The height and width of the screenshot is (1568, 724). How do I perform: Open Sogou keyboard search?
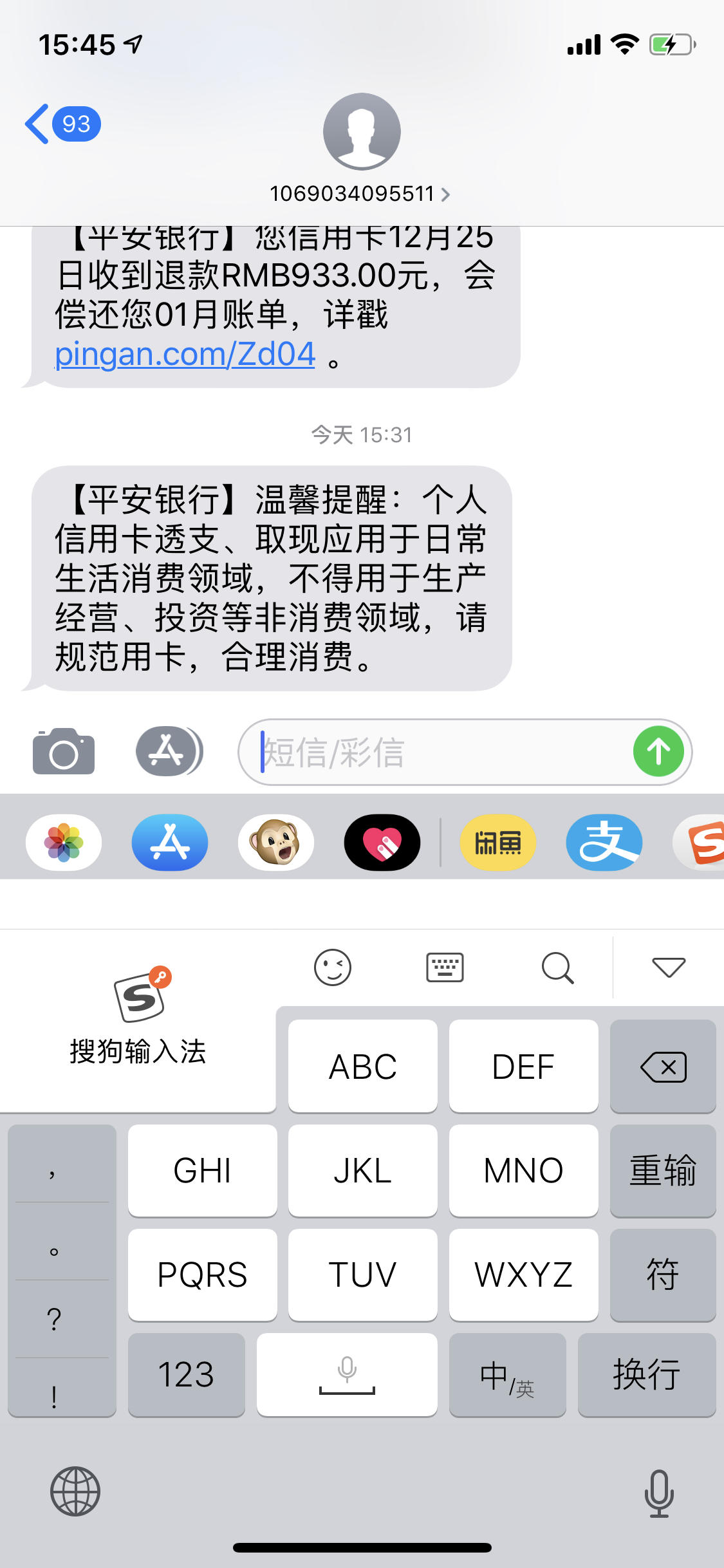[x=557, y=967]
